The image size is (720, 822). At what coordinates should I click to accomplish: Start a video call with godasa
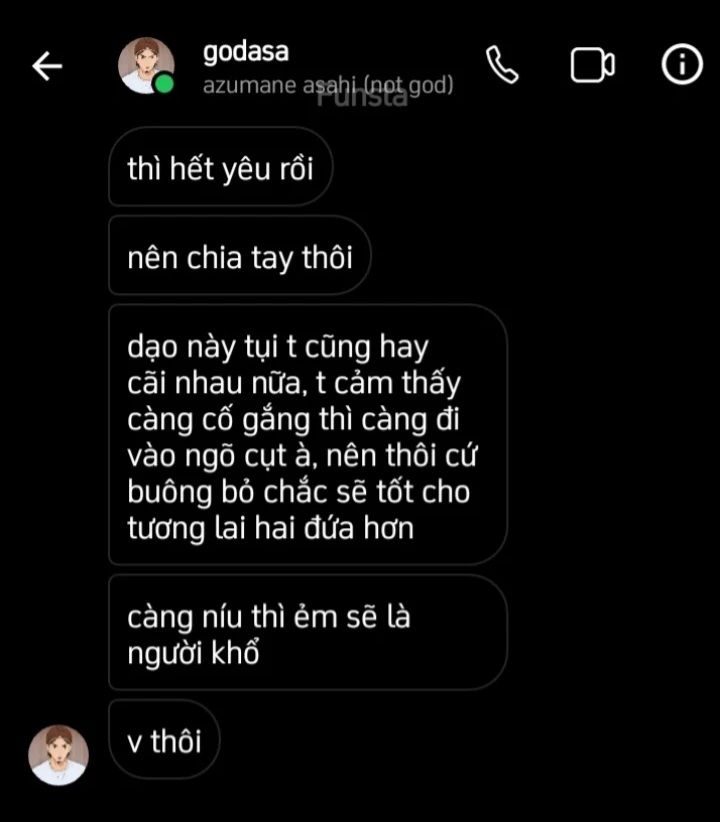click(x=592, y=65)
